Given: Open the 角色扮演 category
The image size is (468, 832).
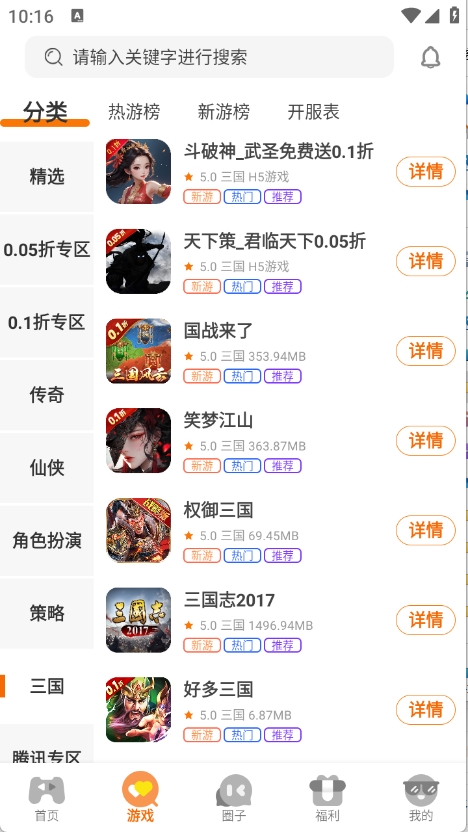Looking at the screenshot, I should click(47, 541).
